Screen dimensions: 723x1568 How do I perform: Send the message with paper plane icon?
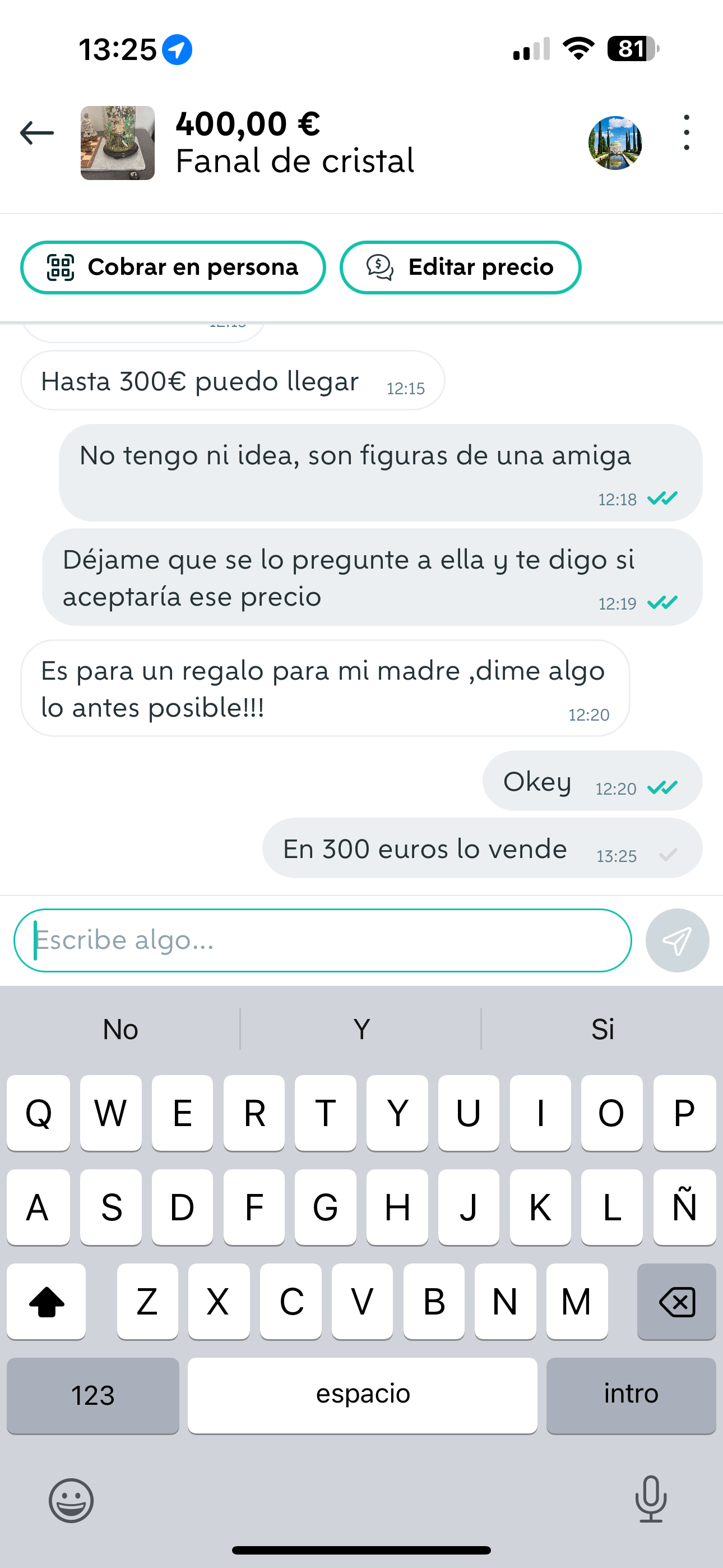(x=676, y=940)
